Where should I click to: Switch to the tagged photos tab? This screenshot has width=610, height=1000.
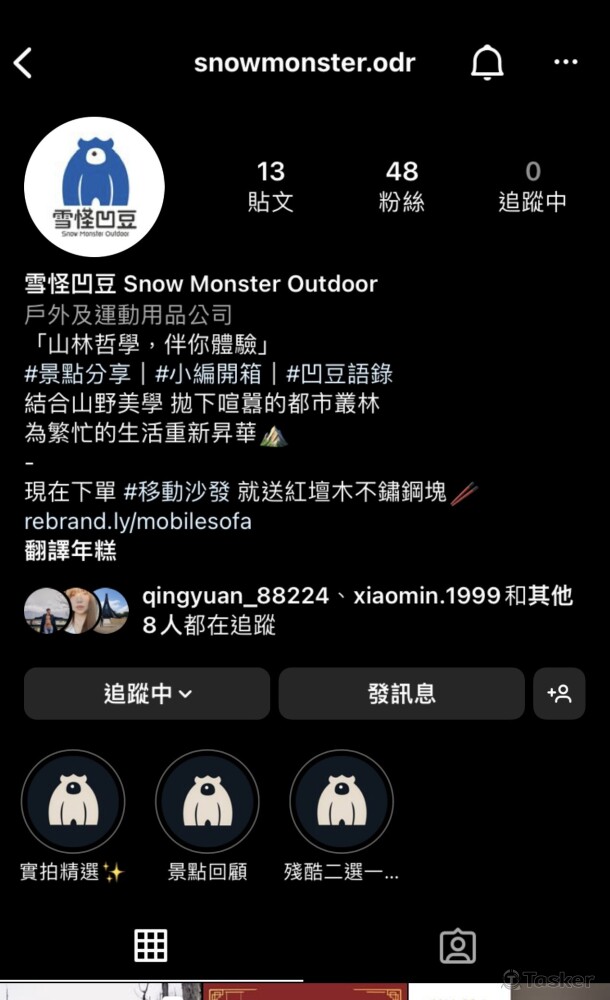(x=457, y=945)
